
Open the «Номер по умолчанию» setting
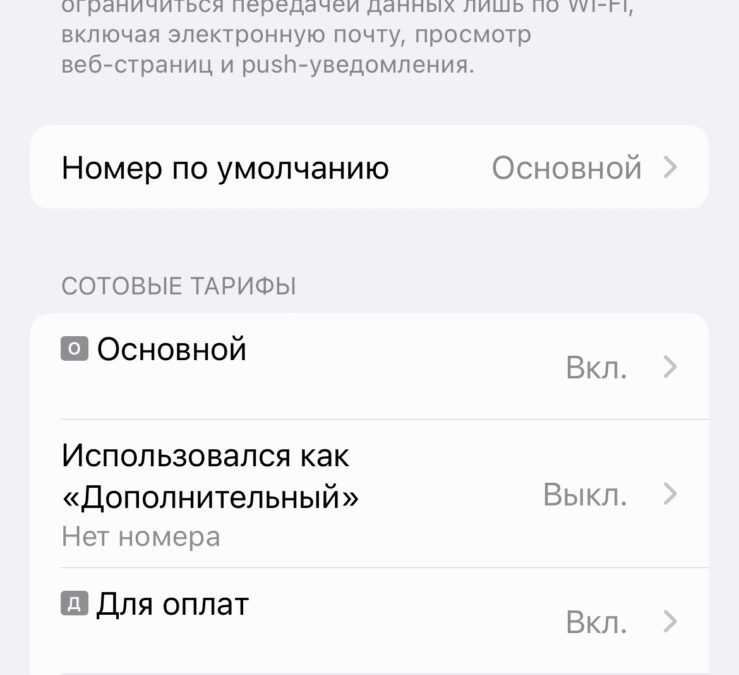click(x=369, y=167)
